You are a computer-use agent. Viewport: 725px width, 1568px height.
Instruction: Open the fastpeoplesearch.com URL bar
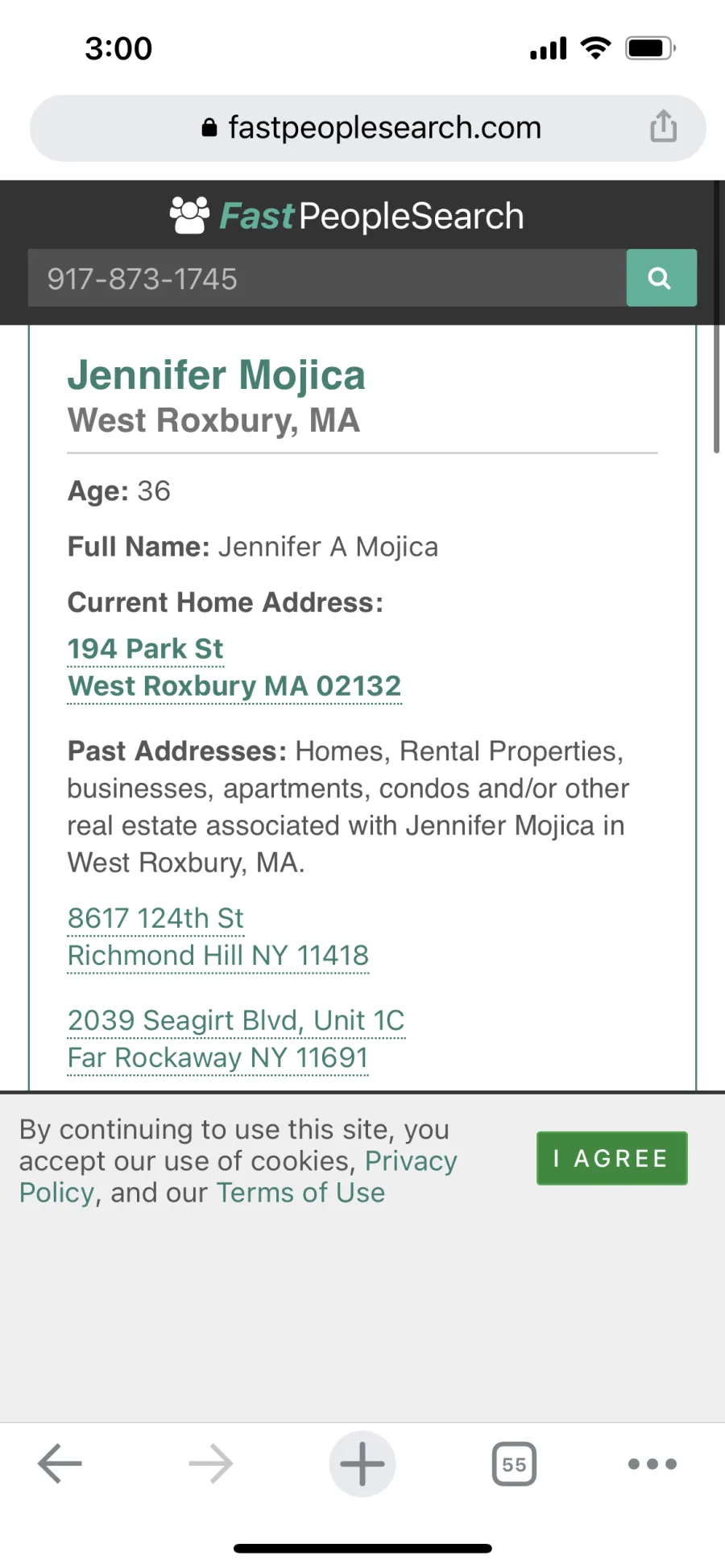coord(368,128)
